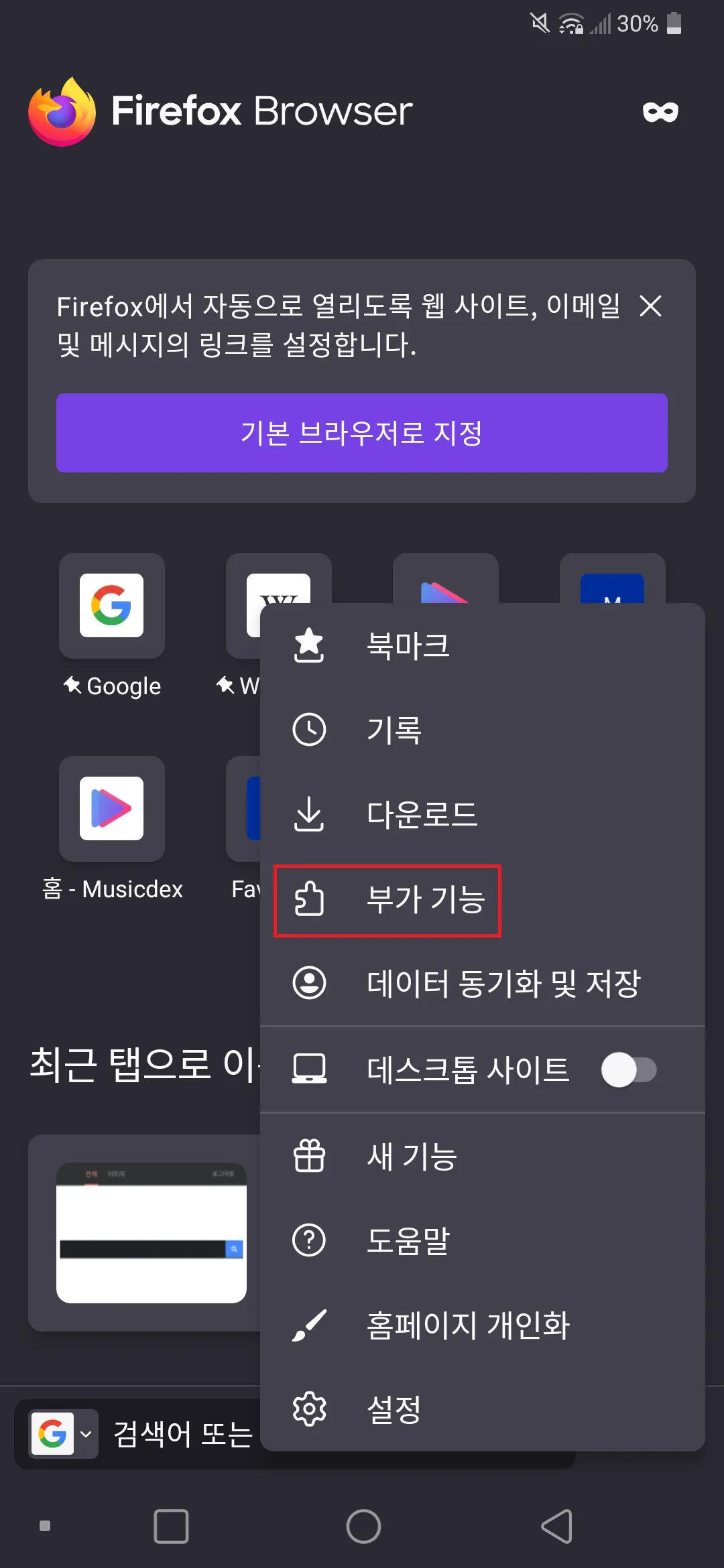Tap the 다운로드 download arrow icon
724x1568 pixels.
[309, 815]
